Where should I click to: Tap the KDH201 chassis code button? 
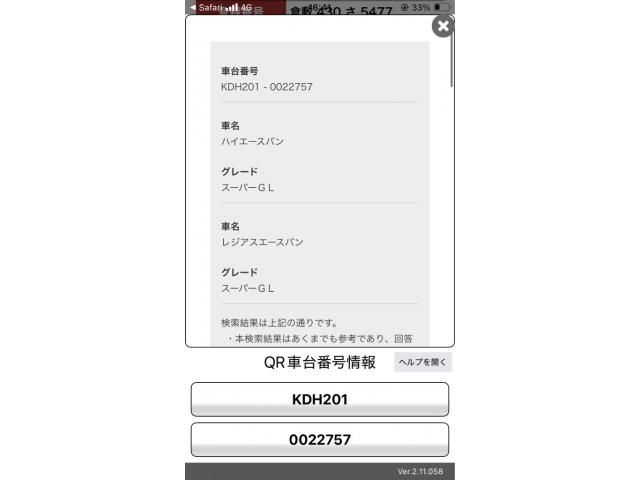[319, 399]
